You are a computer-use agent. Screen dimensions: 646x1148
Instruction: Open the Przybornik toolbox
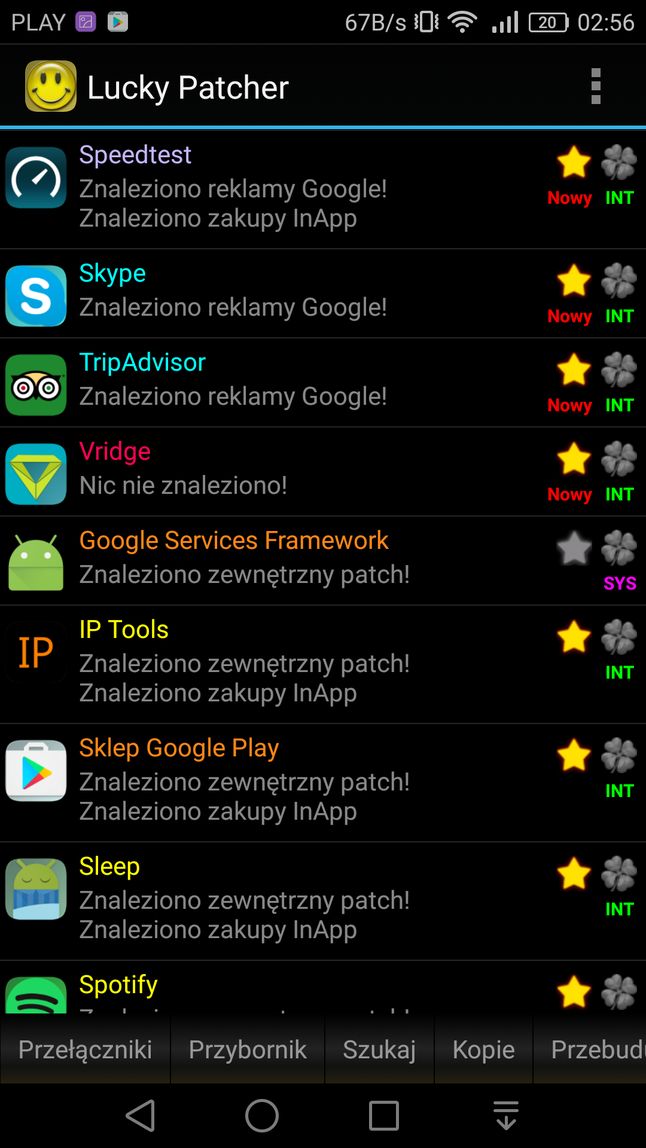[x=248, y=1050]
